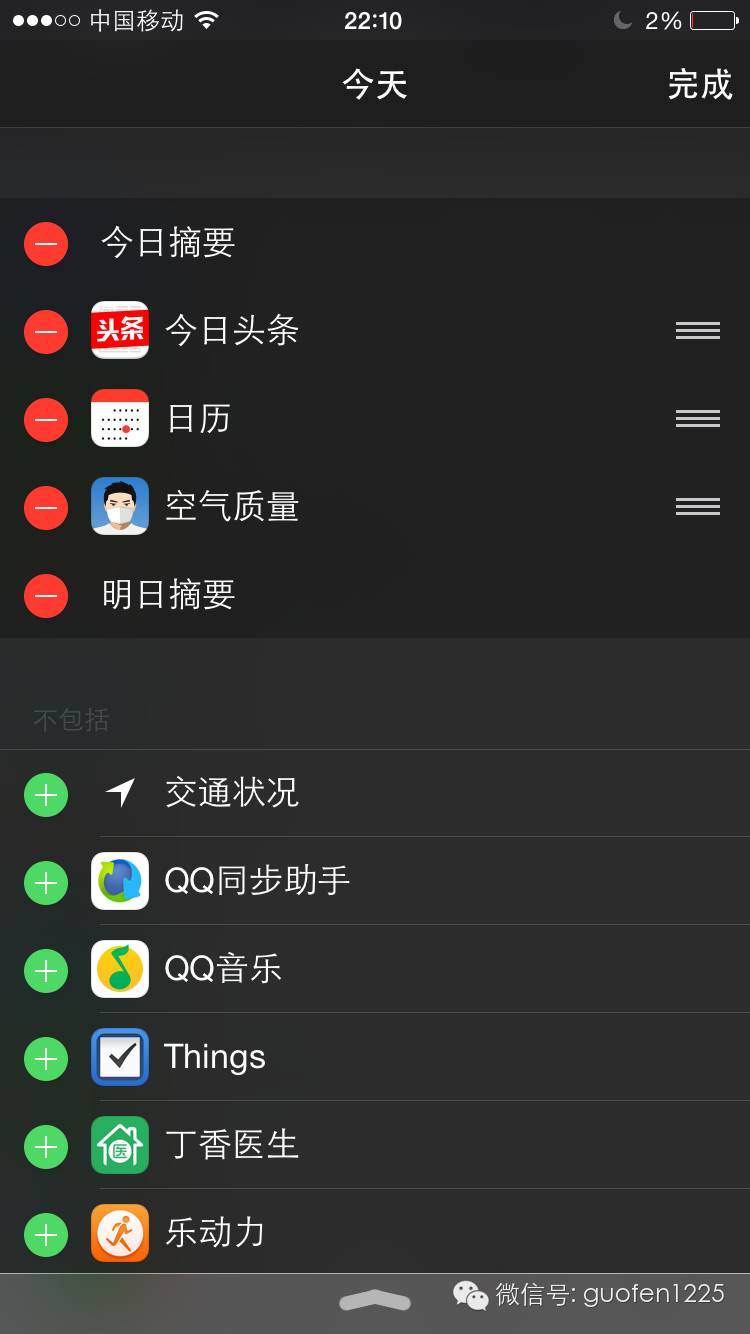Remove 明日摘要 from Today view
750x1334 pixels.
tap(46, 596)
